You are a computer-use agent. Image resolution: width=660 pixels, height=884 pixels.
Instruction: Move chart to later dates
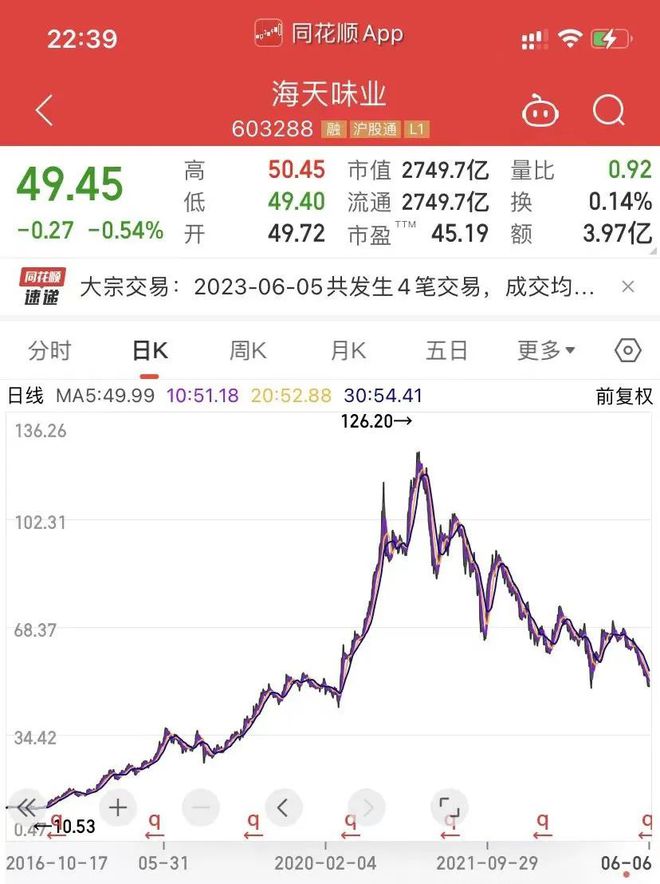366,806
